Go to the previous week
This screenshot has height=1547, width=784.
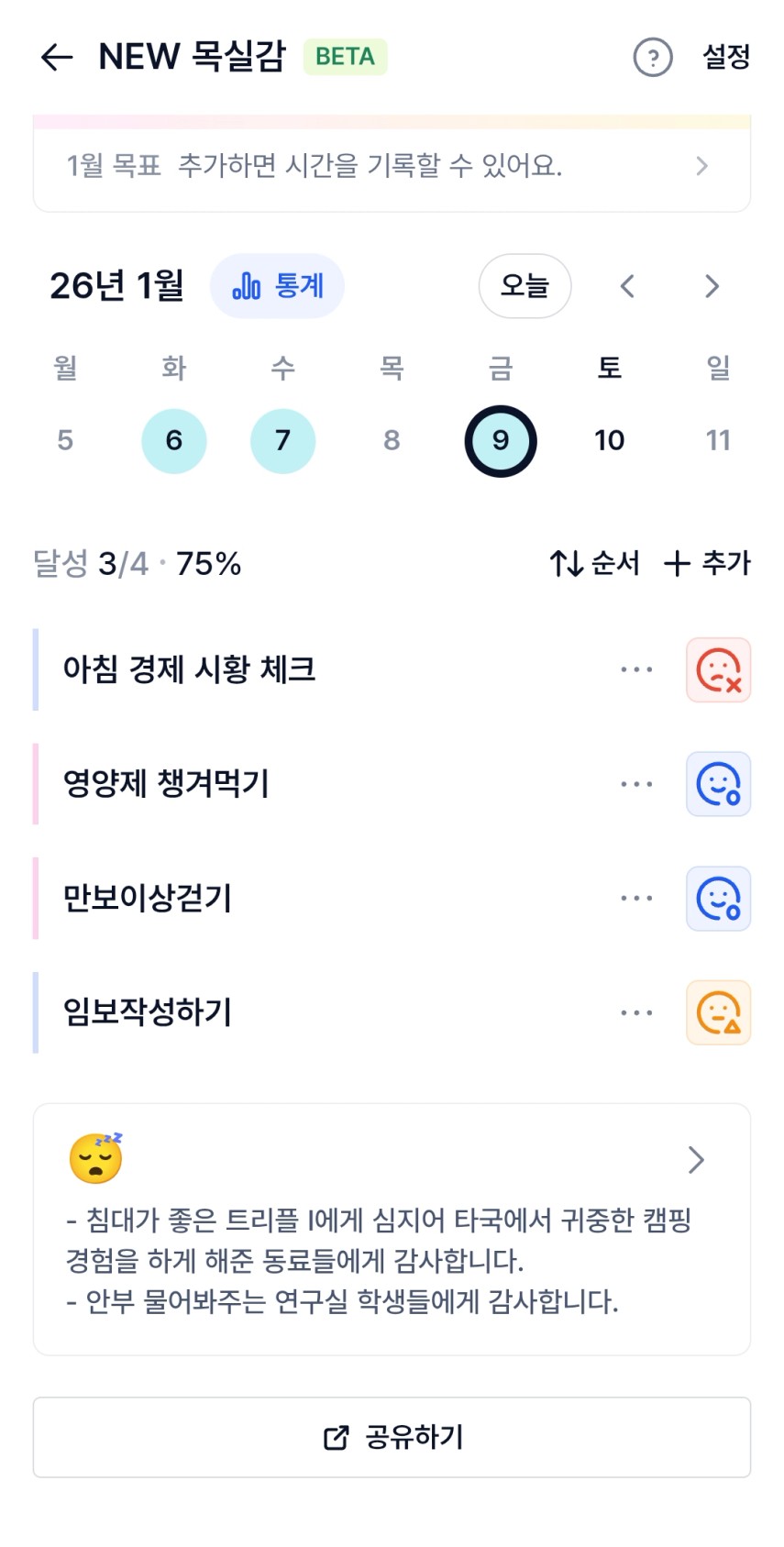click(x=628, y=286)
